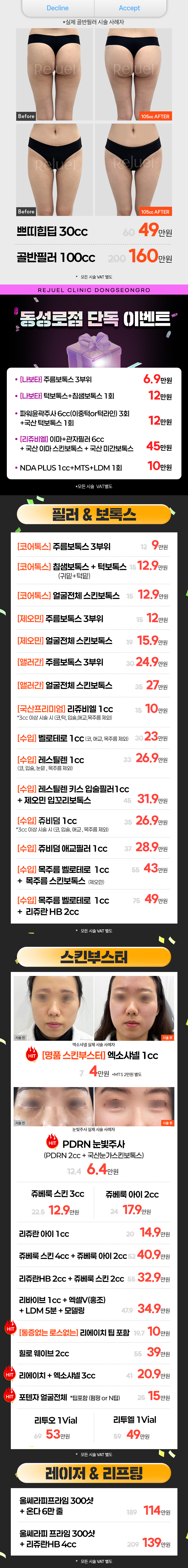This screenshot has width=188, height=1568.
Task: Choose Accept in the dialog
Action: 129,8
